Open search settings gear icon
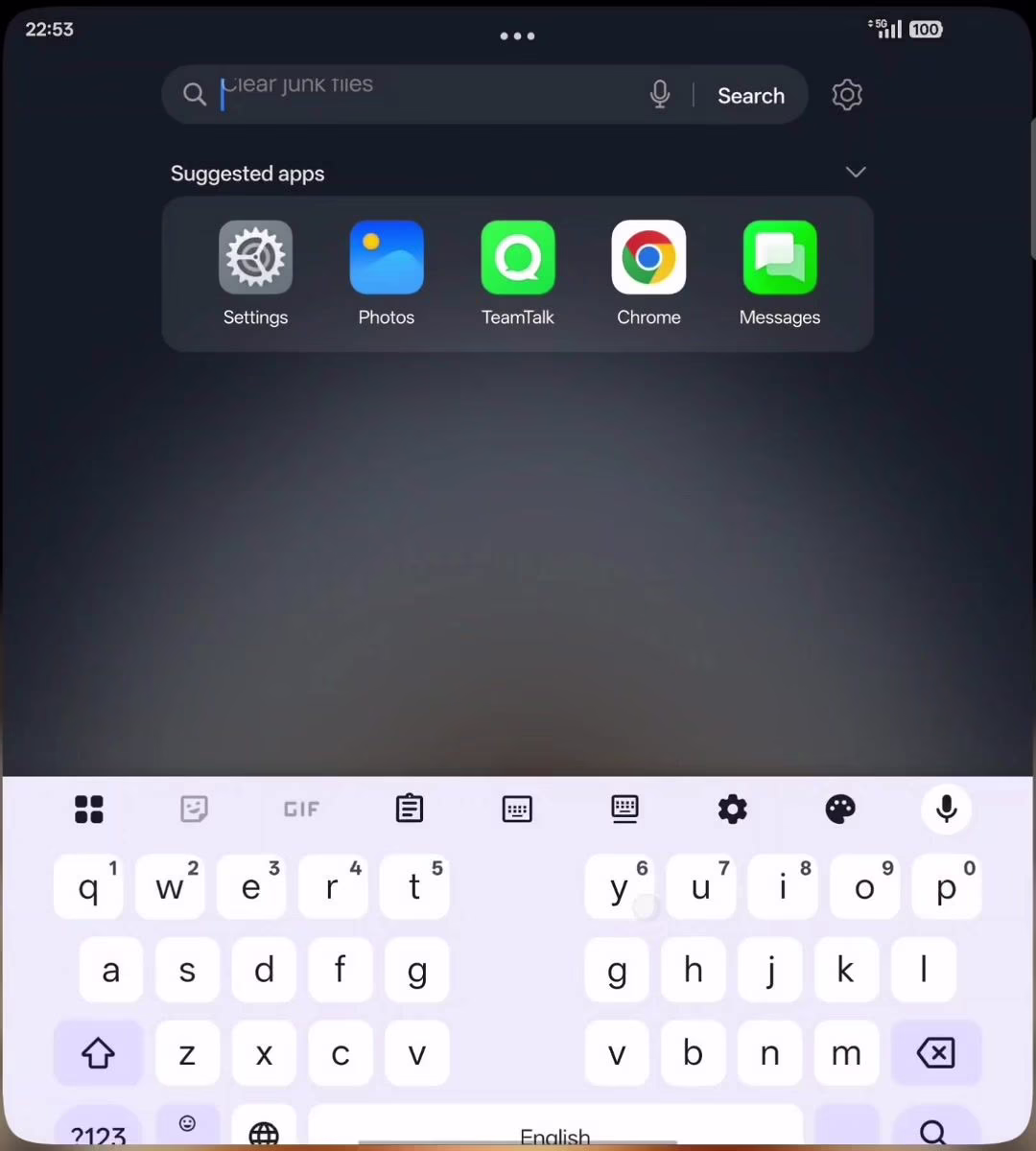This screenshot has height=1151, width=1036. pos(847,95)
